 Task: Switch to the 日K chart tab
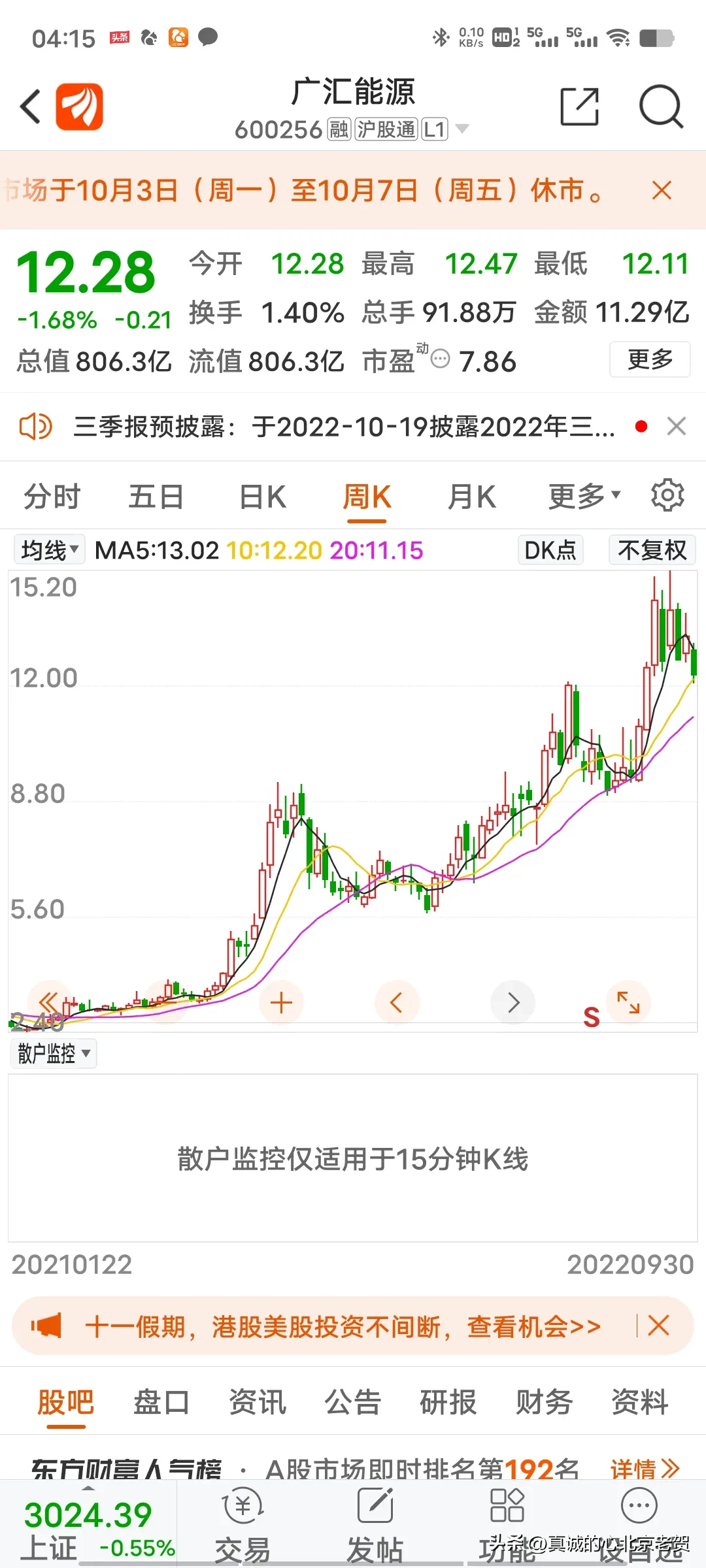(x=263, y=497)
